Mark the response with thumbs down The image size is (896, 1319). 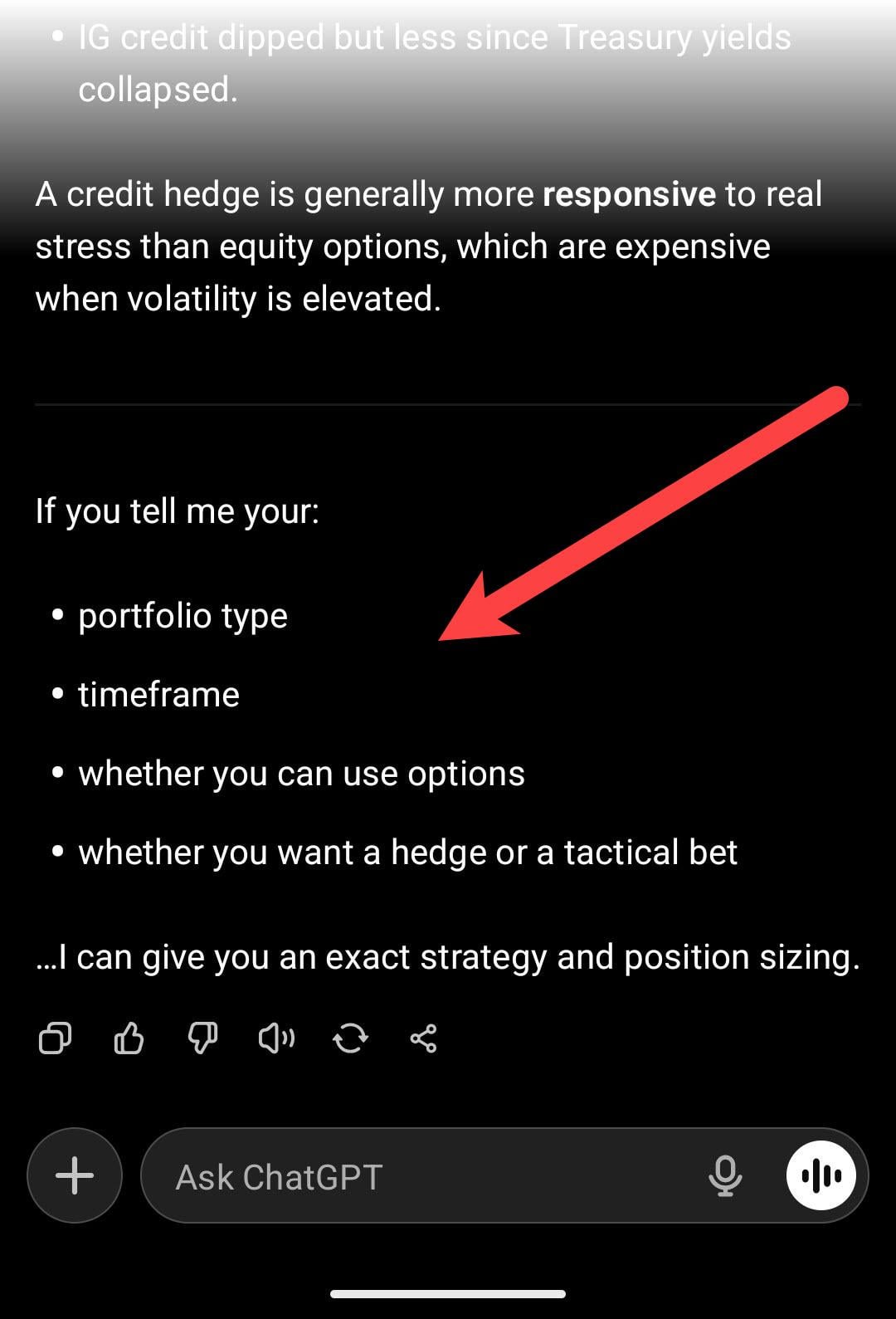point(202,1038)
